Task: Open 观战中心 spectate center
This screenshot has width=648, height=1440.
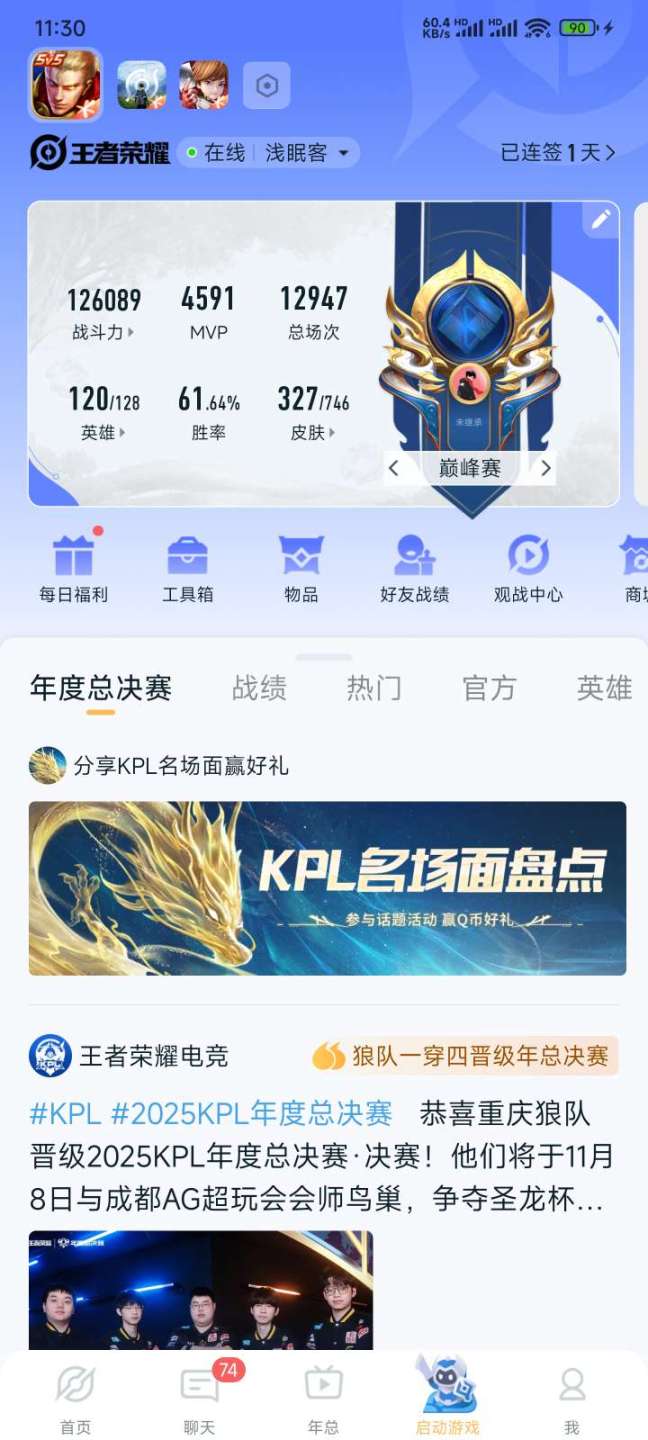Action: [528, 569]
